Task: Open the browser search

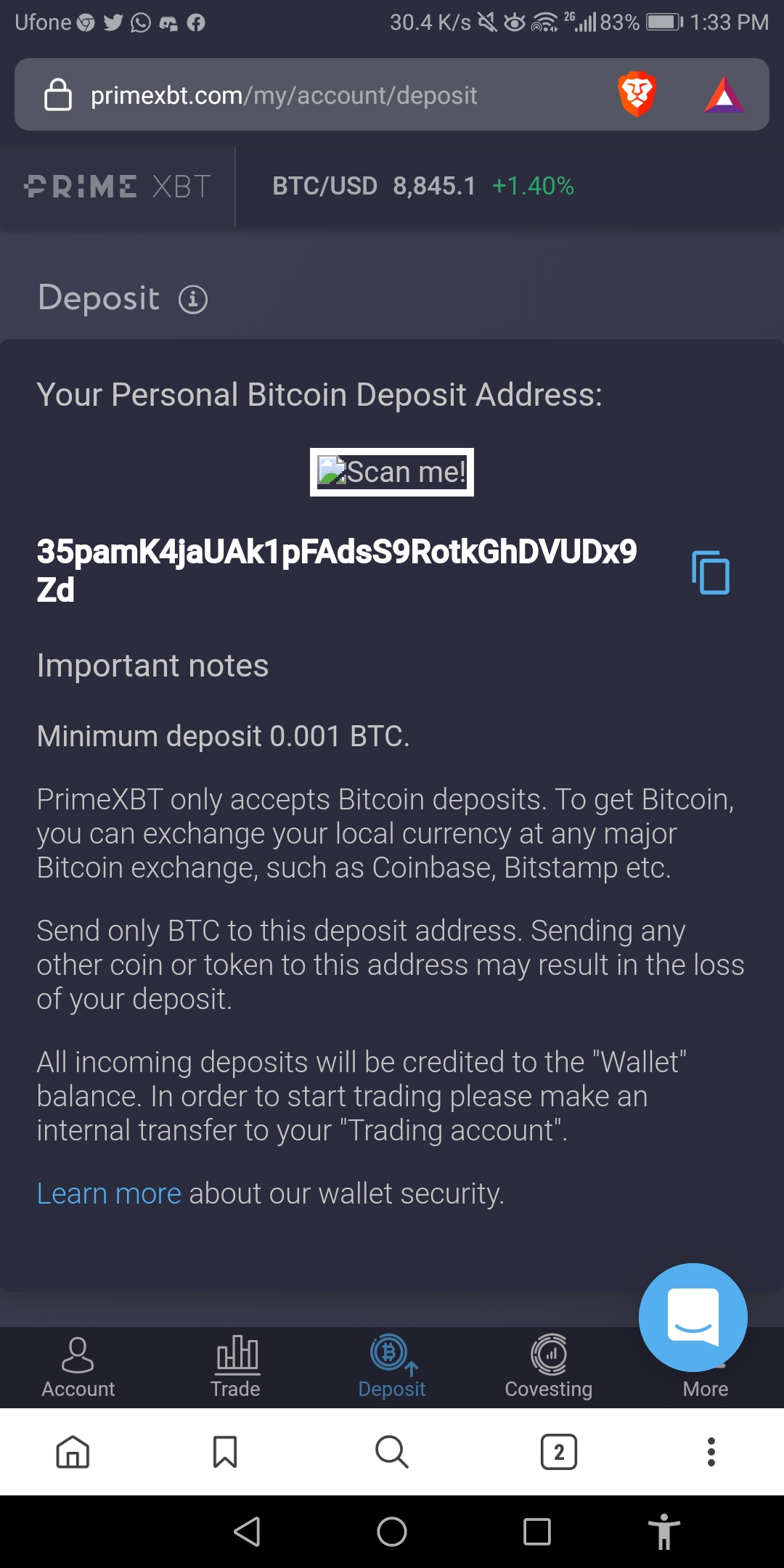Action: pyautogui.click(x=392, y=1452)
